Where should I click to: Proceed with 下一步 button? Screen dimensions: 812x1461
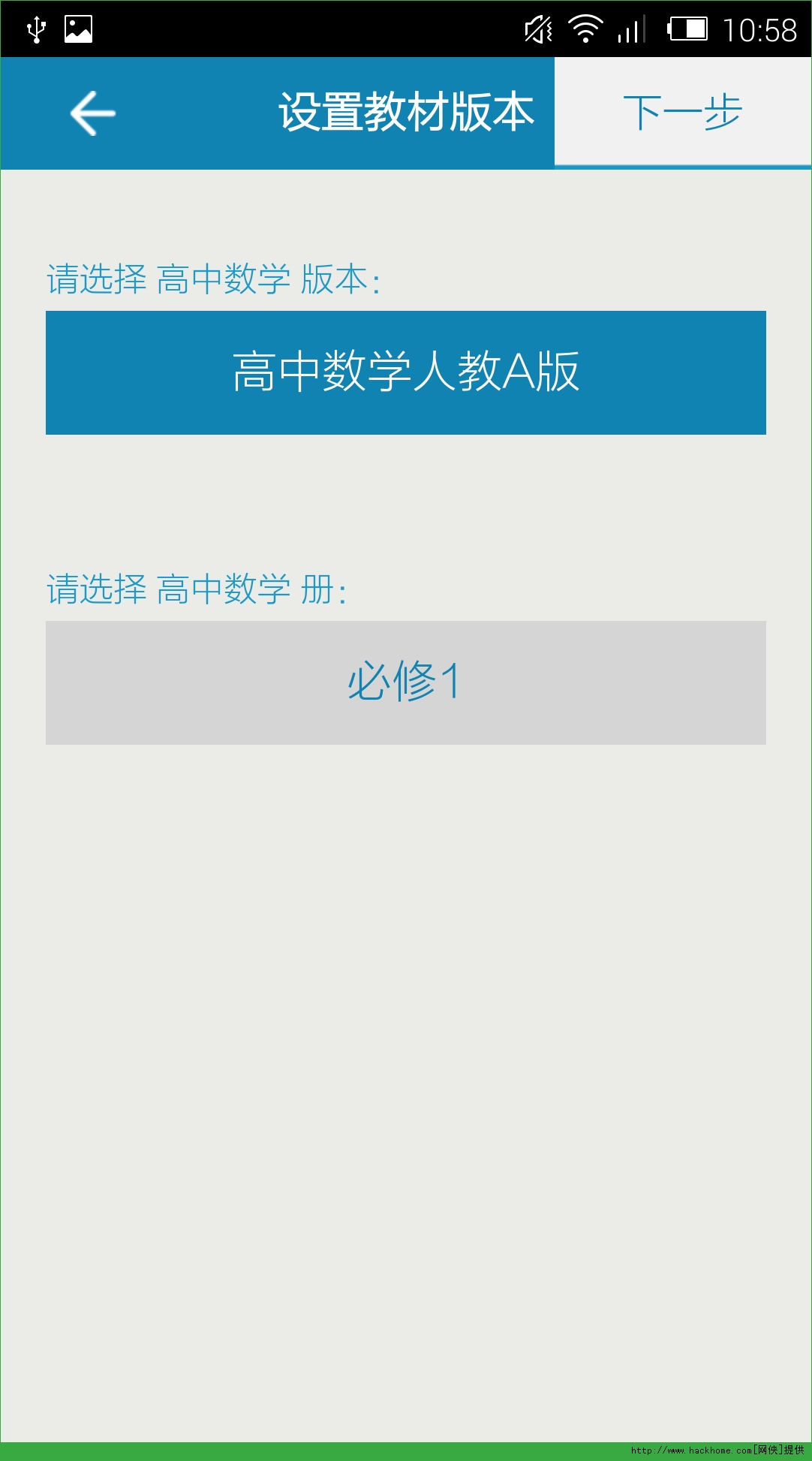pos(682,112)
